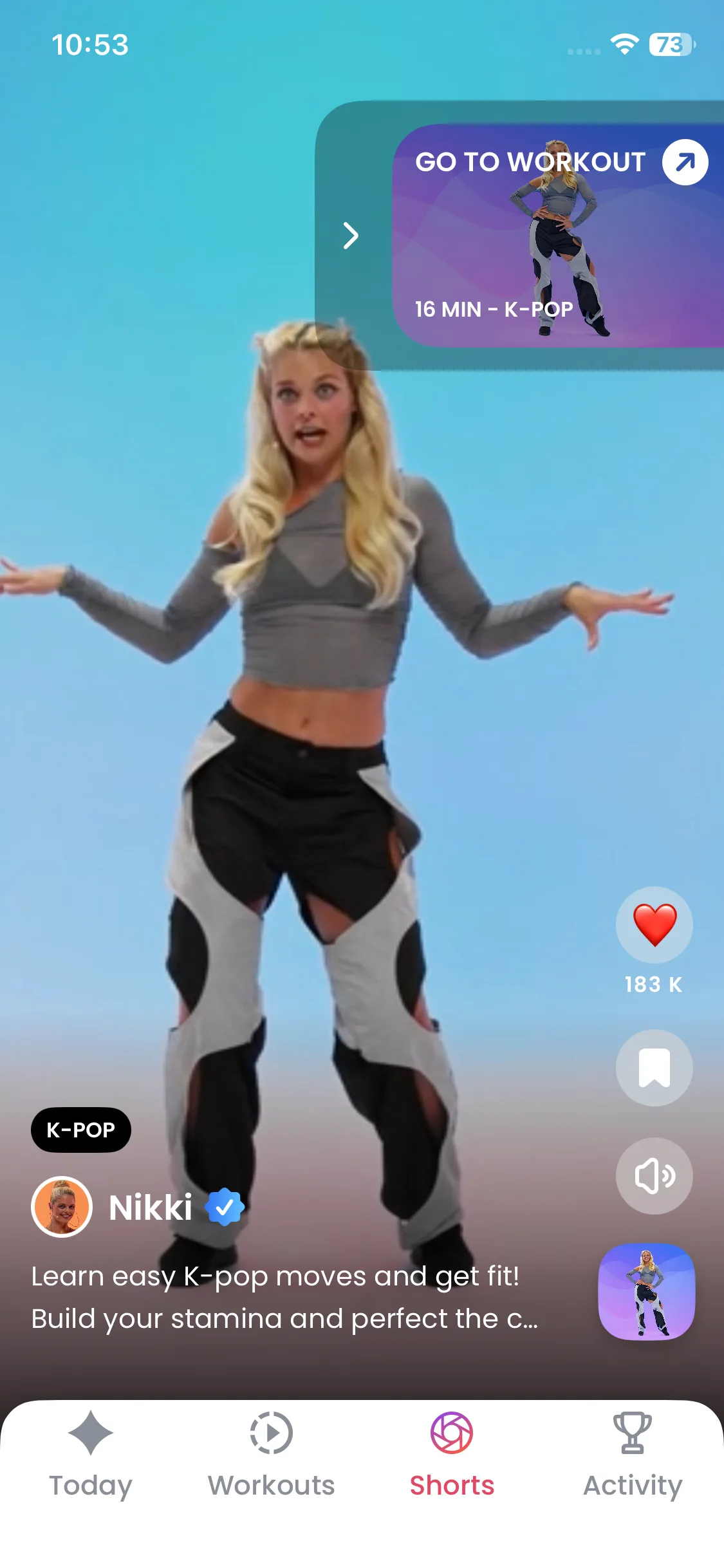Tap the K-POP category tag
This screenshot has width=724, height=1568.
81,1130
